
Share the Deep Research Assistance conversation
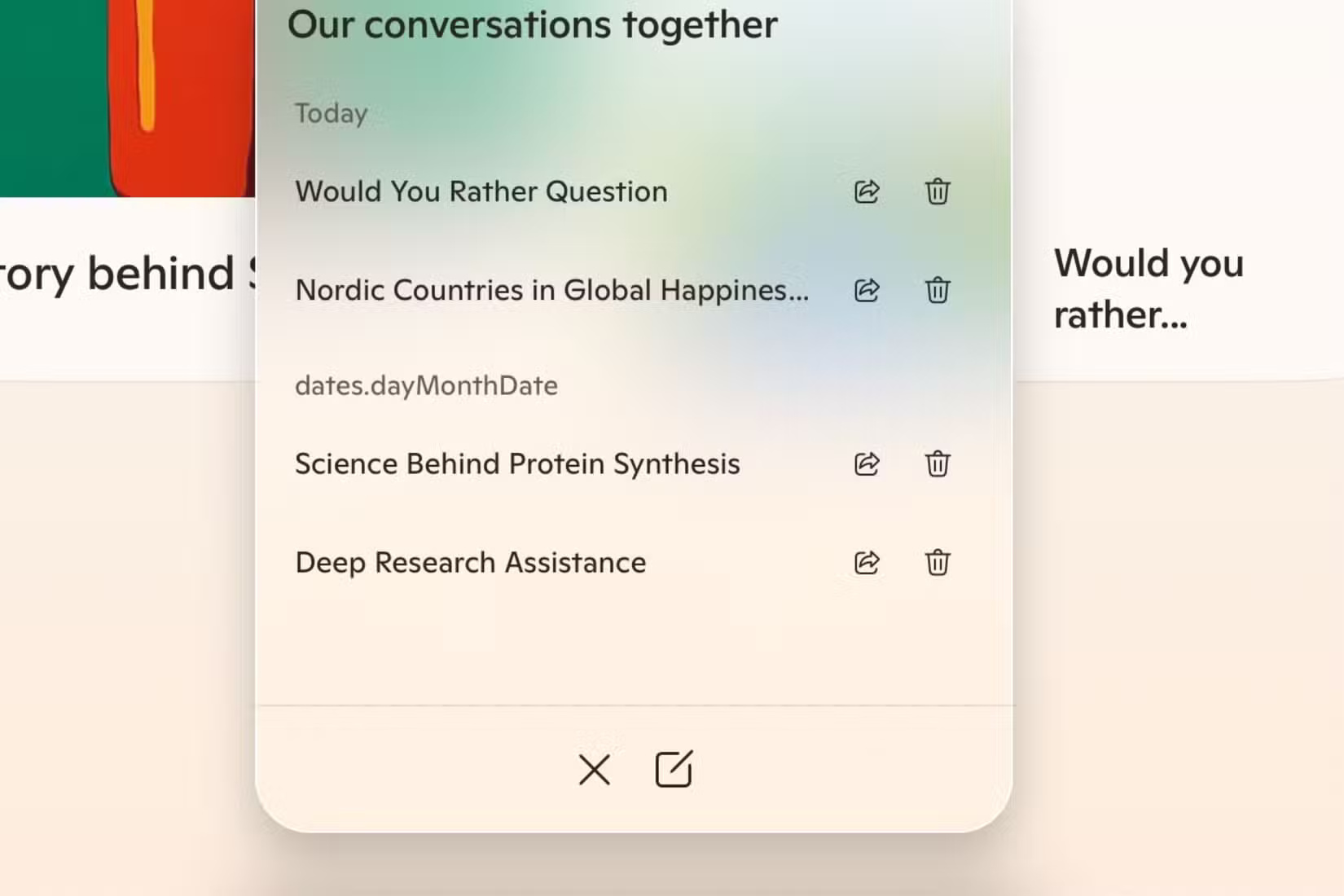(867, 563)
